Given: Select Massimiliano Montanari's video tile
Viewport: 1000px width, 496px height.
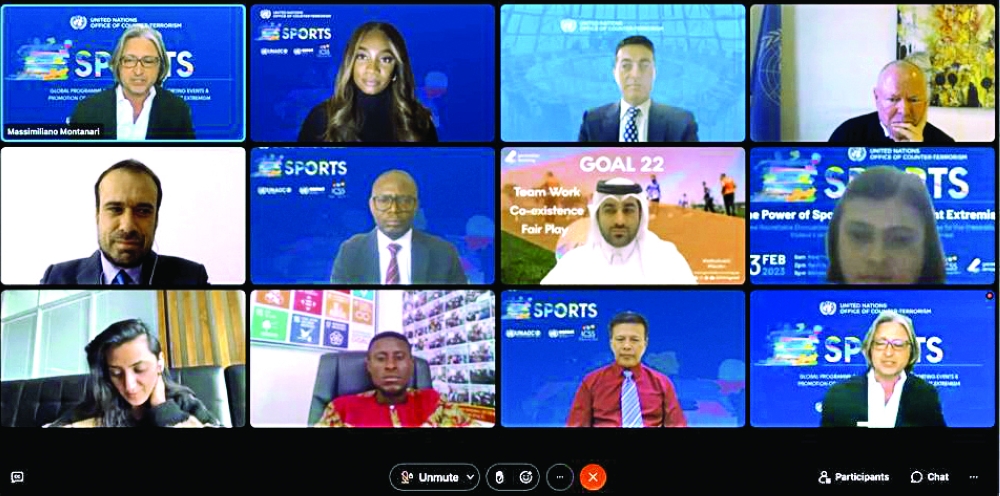Looking at the screenshot, I should coord(124,72).
